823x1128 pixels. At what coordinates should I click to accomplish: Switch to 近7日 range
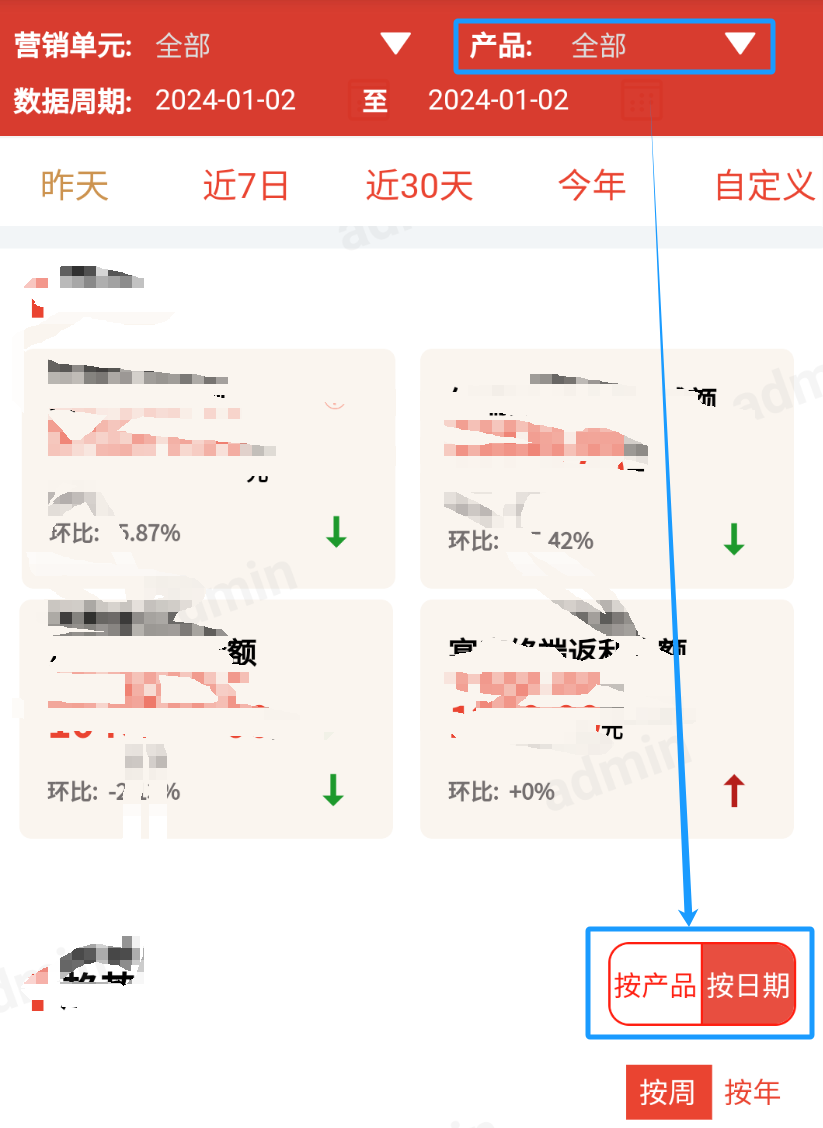pyautogui.click(x=245, y=185)
